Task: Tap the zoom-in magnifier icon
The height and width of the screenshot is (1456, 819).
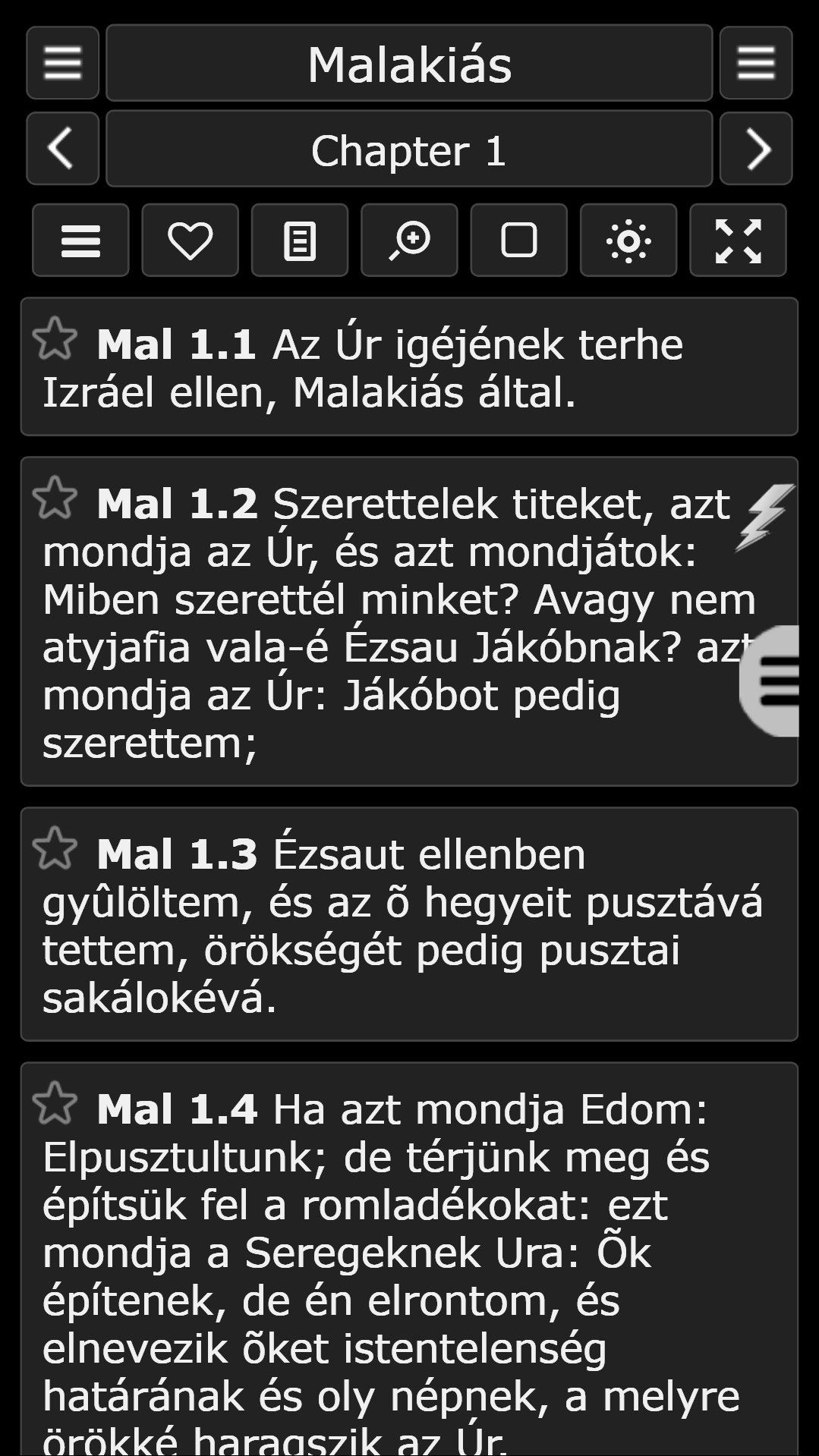Action: coord(409,241)
